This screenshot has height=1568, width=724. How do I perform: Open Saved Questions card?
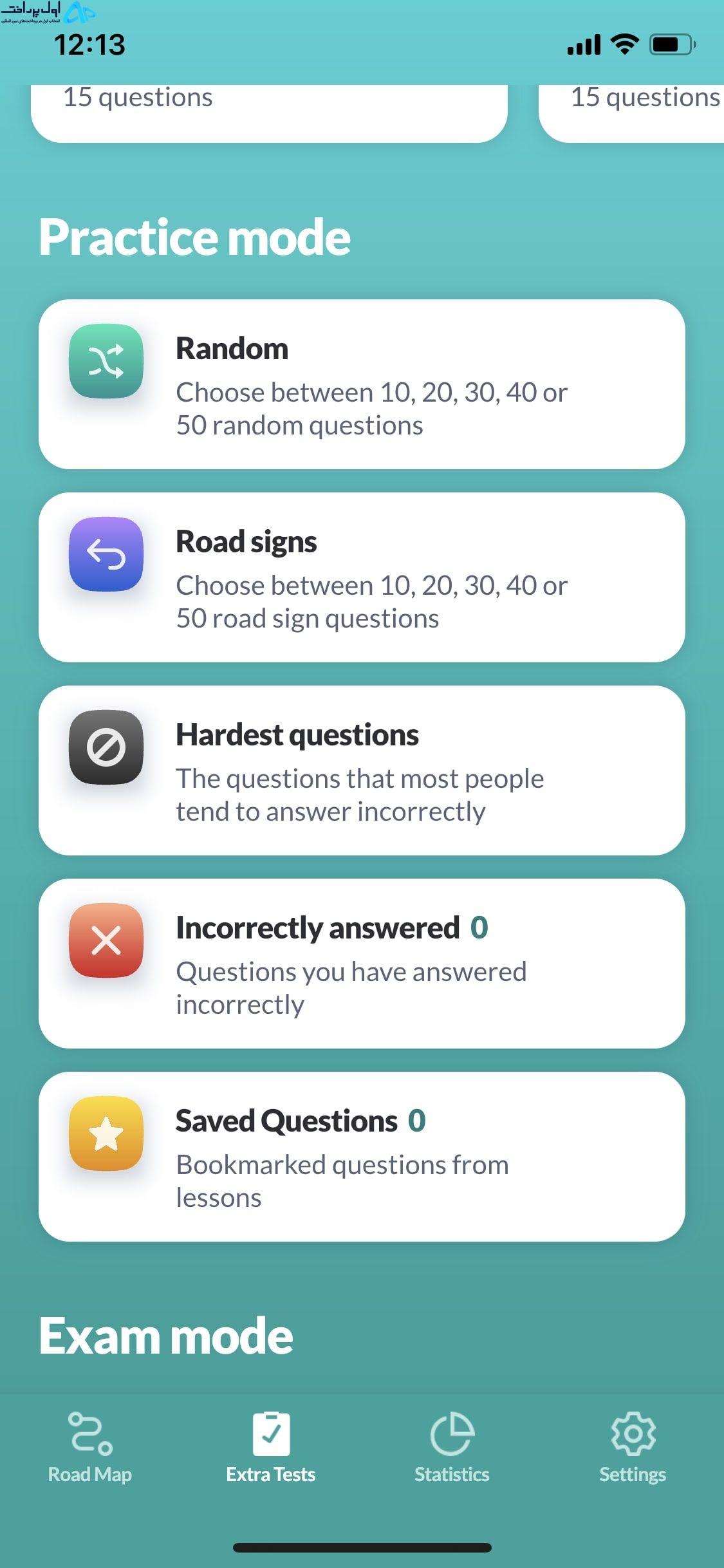[x=362, y=1157]
